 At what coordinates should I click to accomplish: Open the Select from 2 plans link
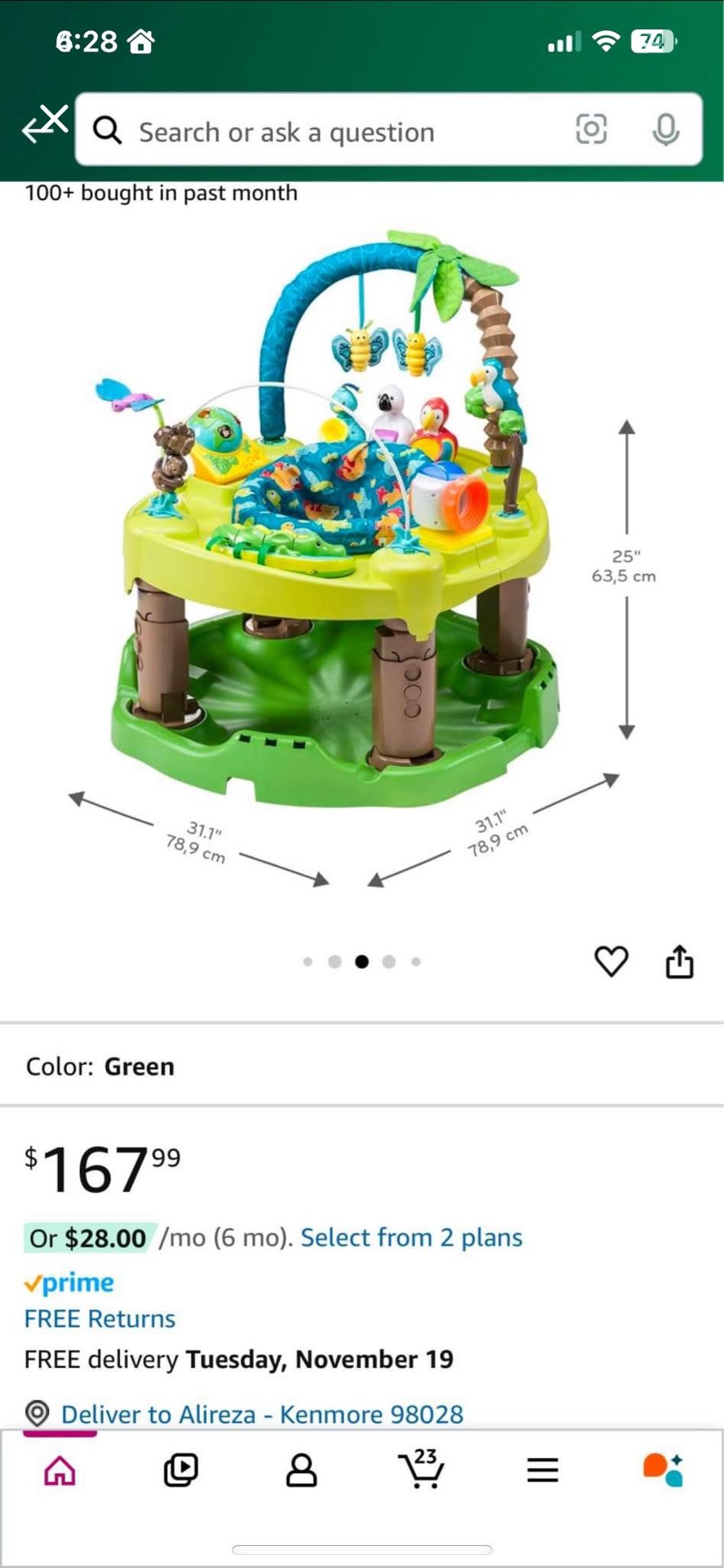point(411,1237)
